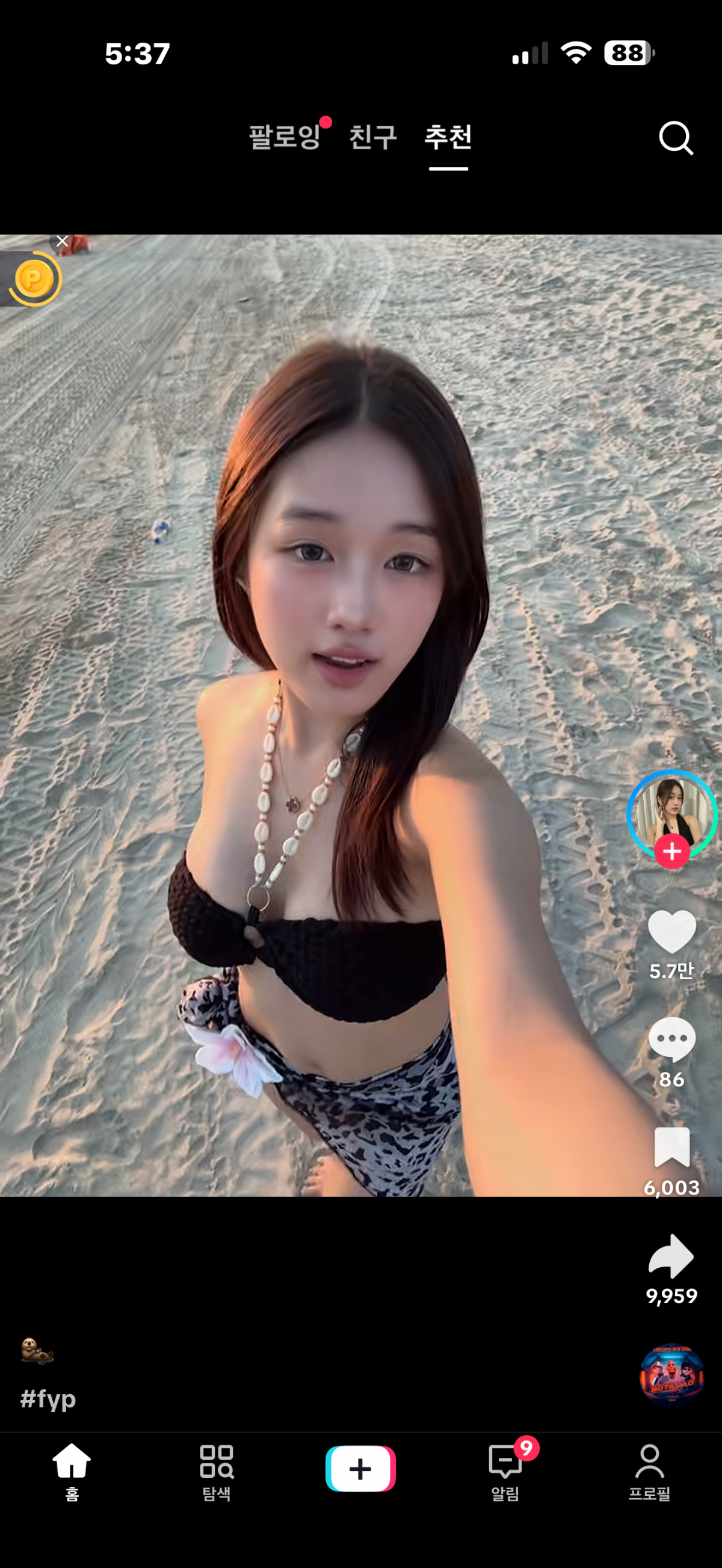
Task: Open the 탐색 tab
Action: tap(217, 1471)
